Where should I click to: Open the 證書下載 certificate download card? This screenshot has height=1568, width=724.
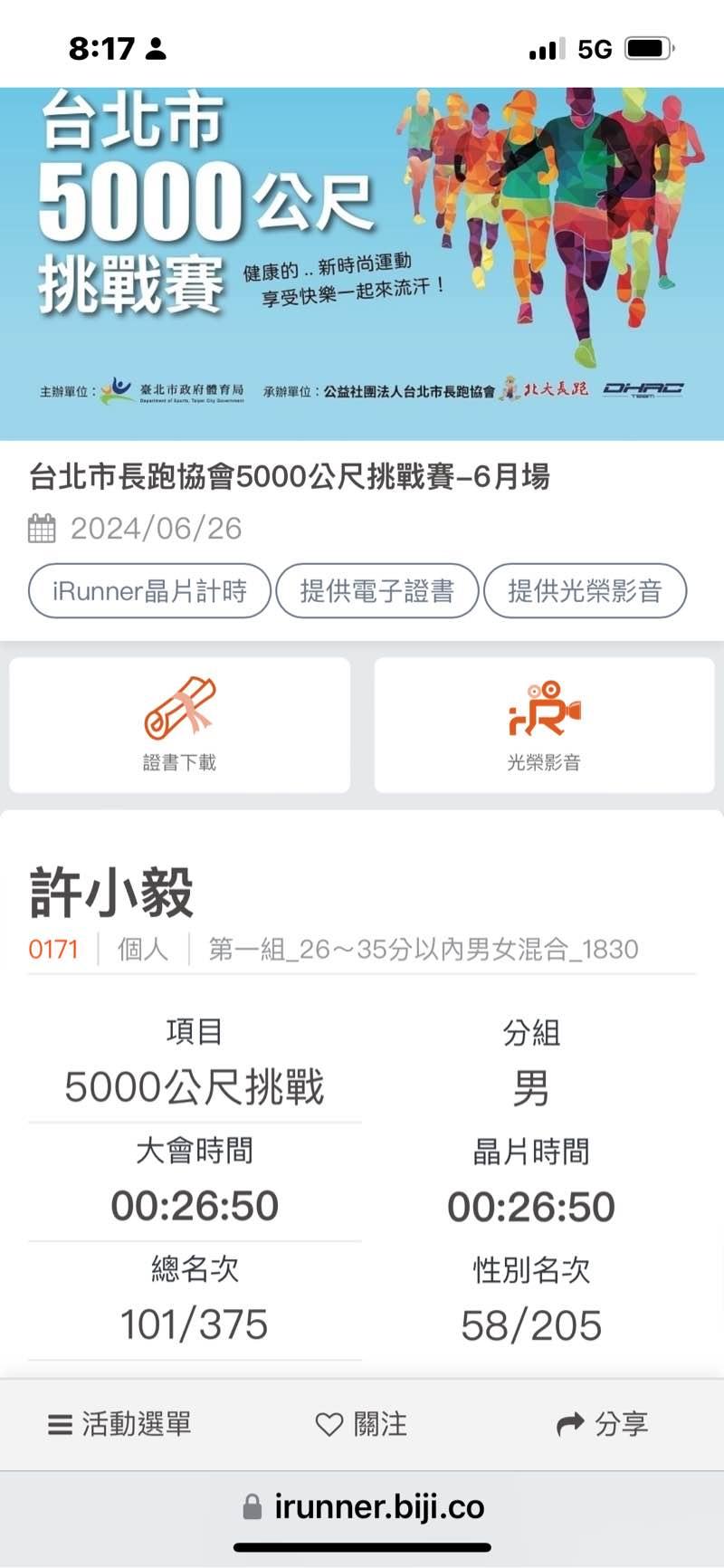179,725
